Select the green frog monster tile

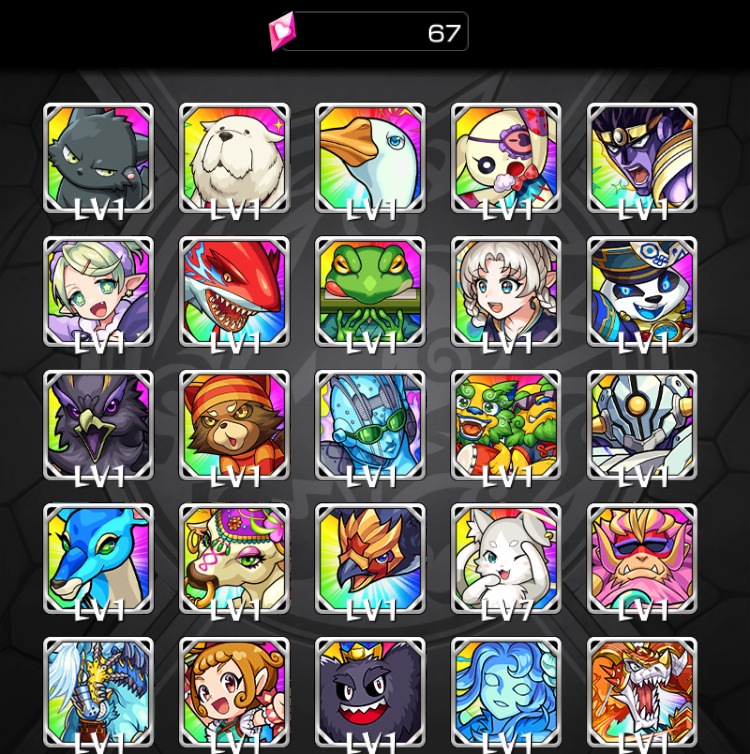(x=370, y=291)
